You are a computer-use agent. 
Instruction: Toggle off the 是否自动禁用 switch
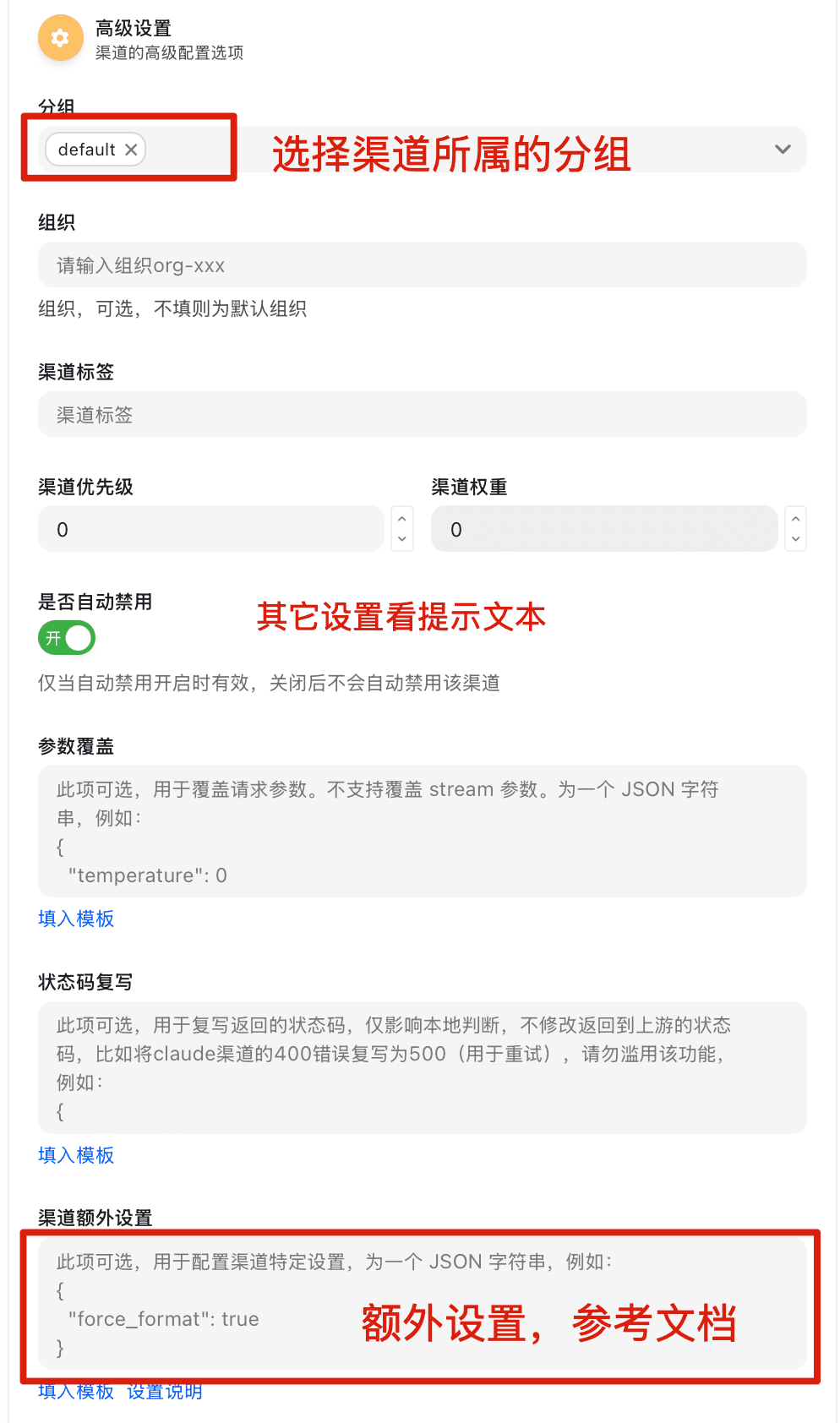click(x=66, y=638)
